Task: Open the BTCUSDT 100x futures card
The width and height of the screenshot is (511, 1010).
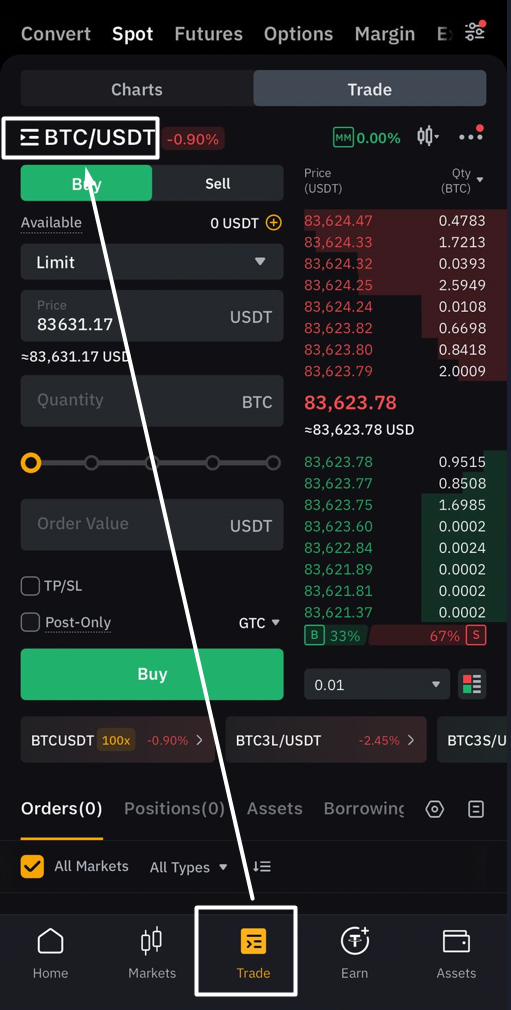Action: (118, 739)
